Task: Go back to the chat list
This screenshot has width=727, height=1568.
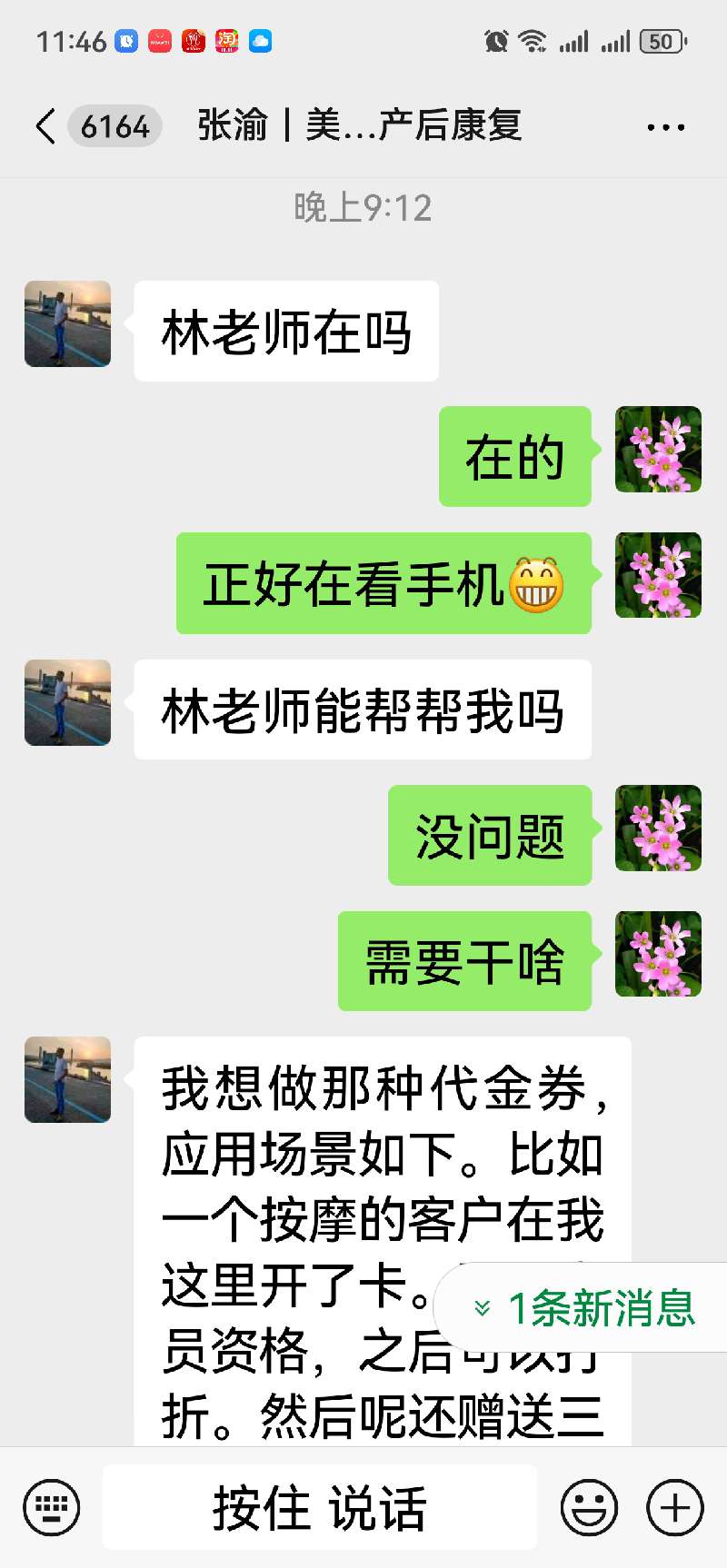Action: [x=45, y=126]
